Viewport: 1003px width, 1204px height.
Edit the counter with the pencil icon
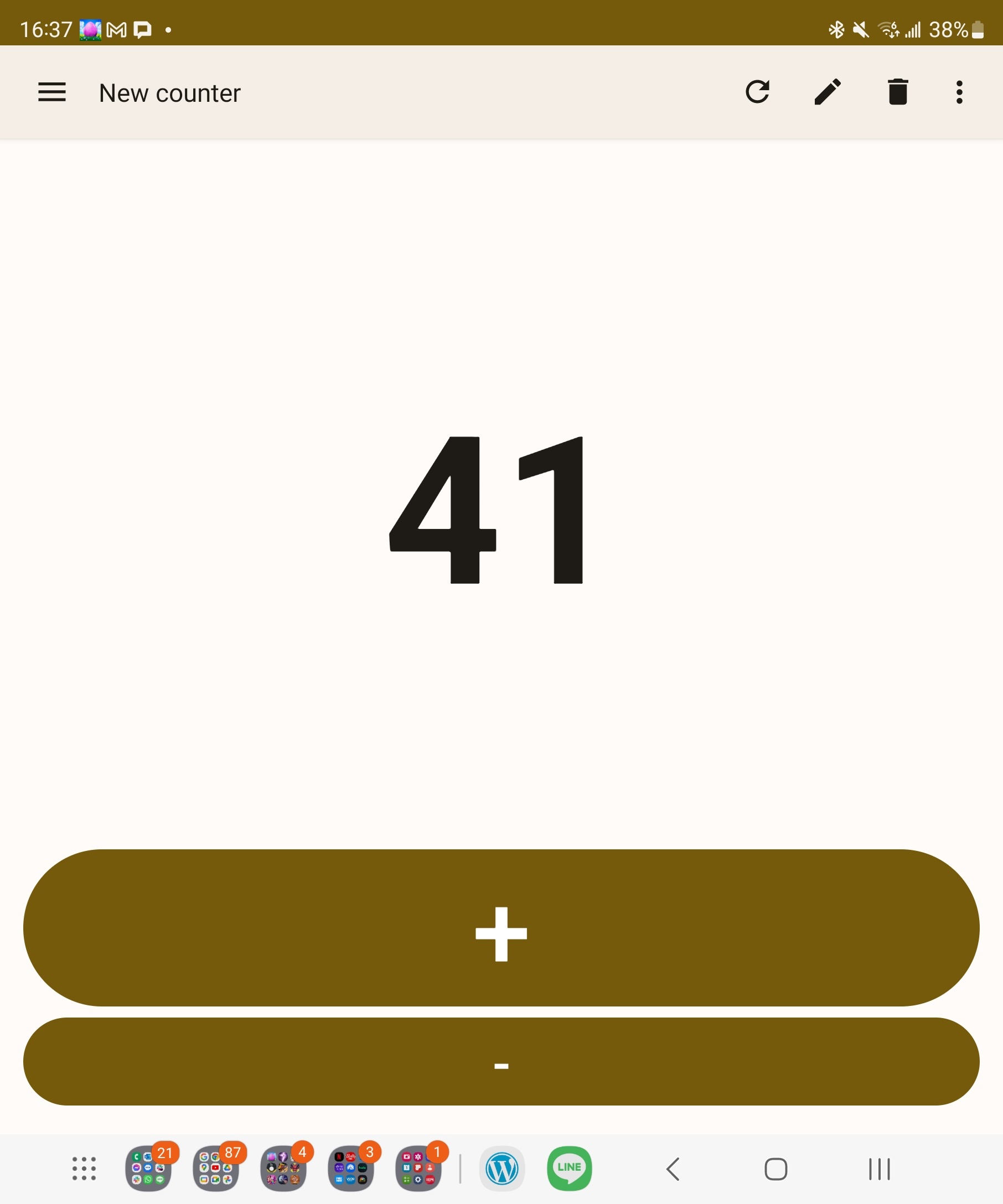click(x=828, y=92)
